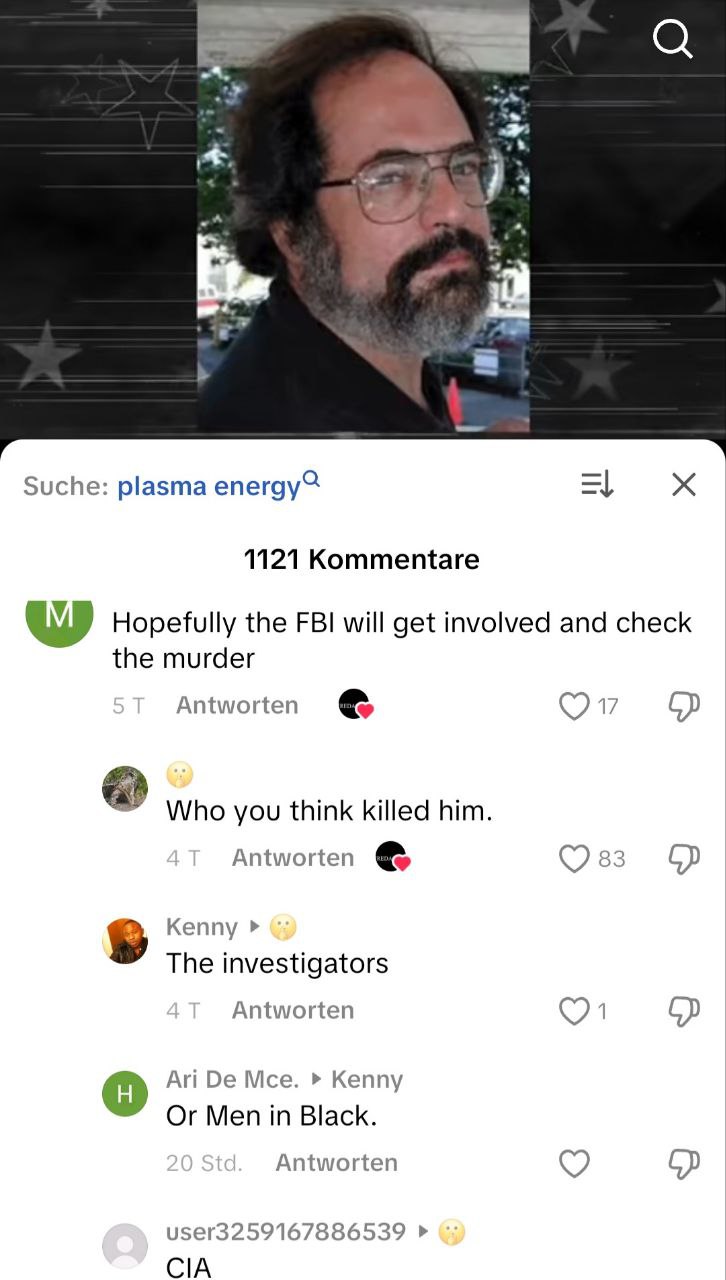Reply to 'Who you think killed him'
726x1280 pixels.
[293, 857]
